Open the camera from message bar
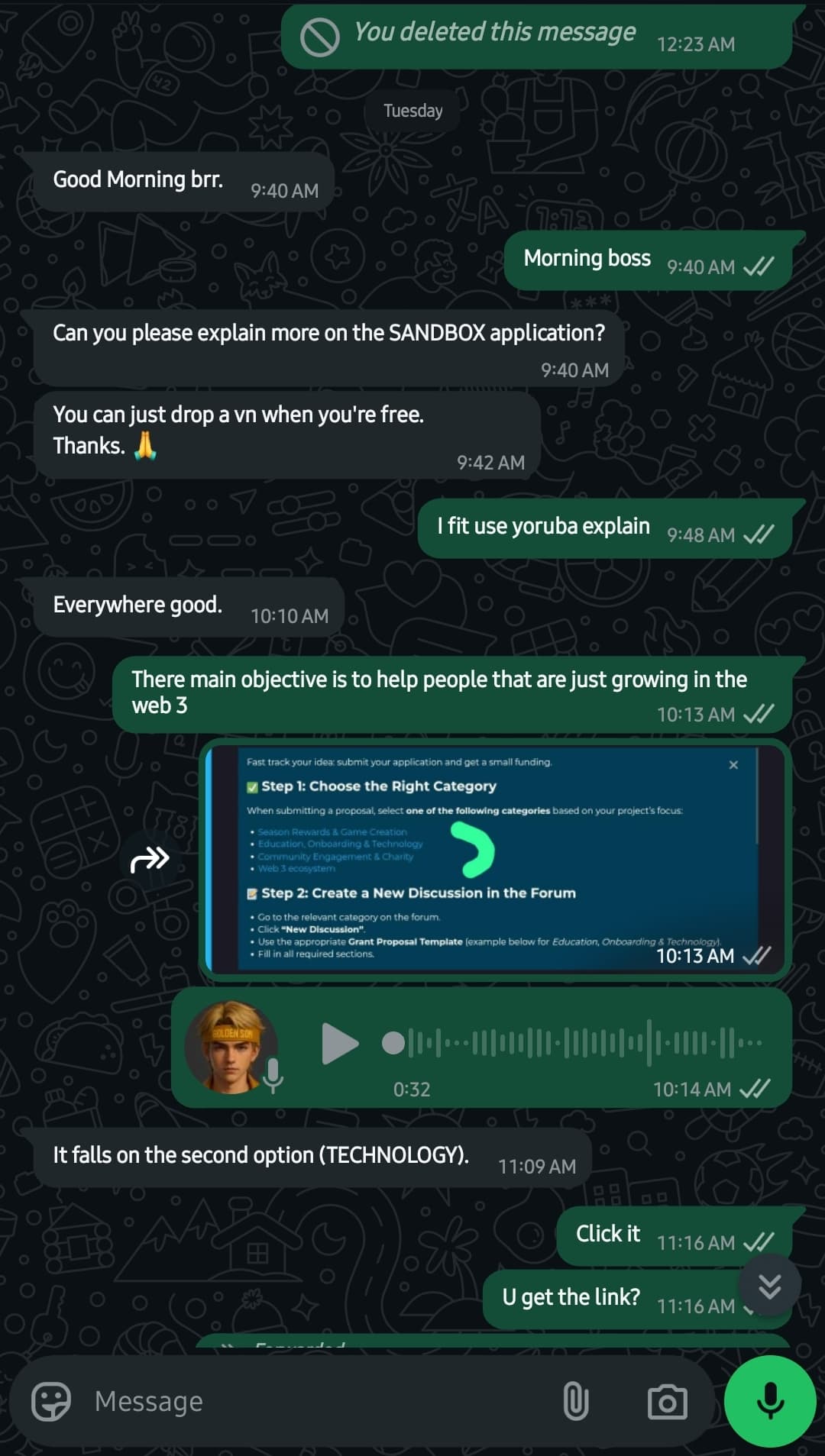 (667, 1402)
